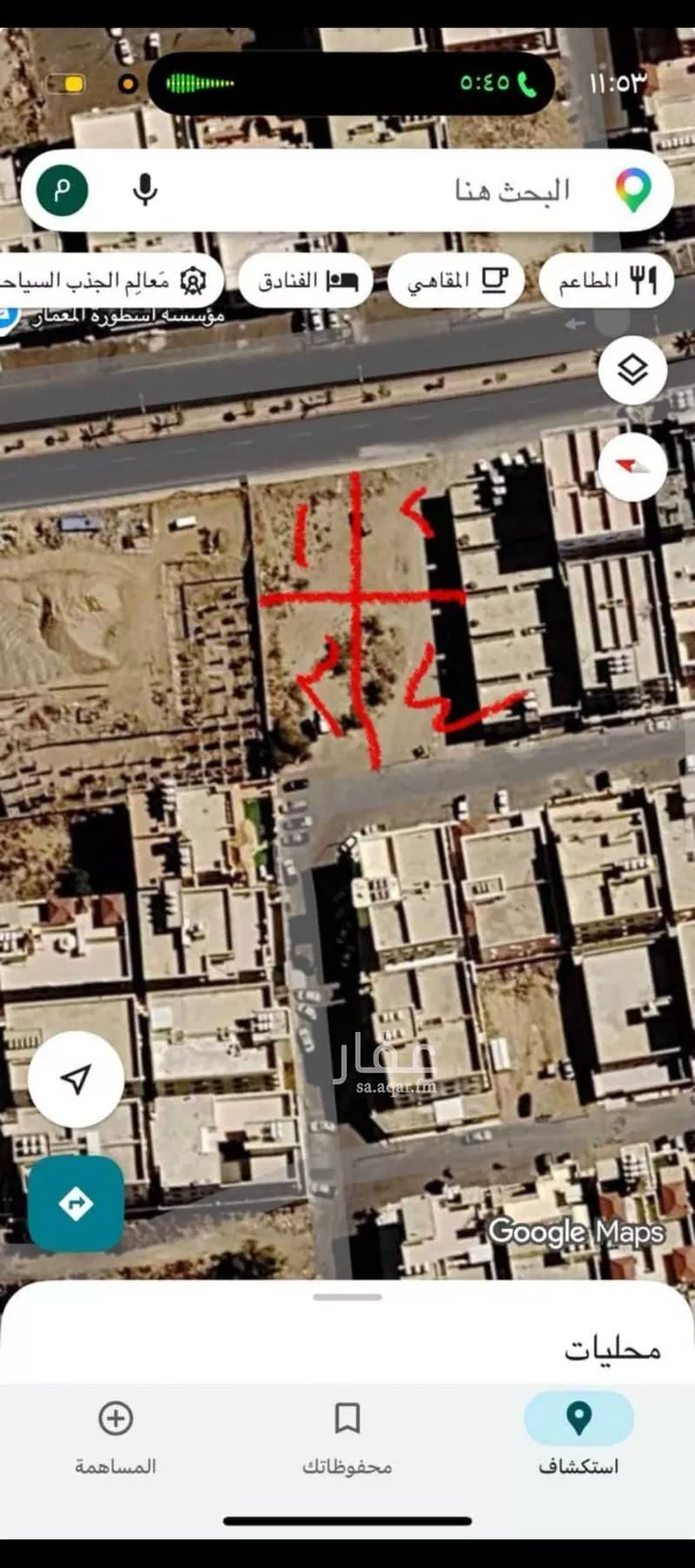Open directions with the teal arrow button

76,1204
